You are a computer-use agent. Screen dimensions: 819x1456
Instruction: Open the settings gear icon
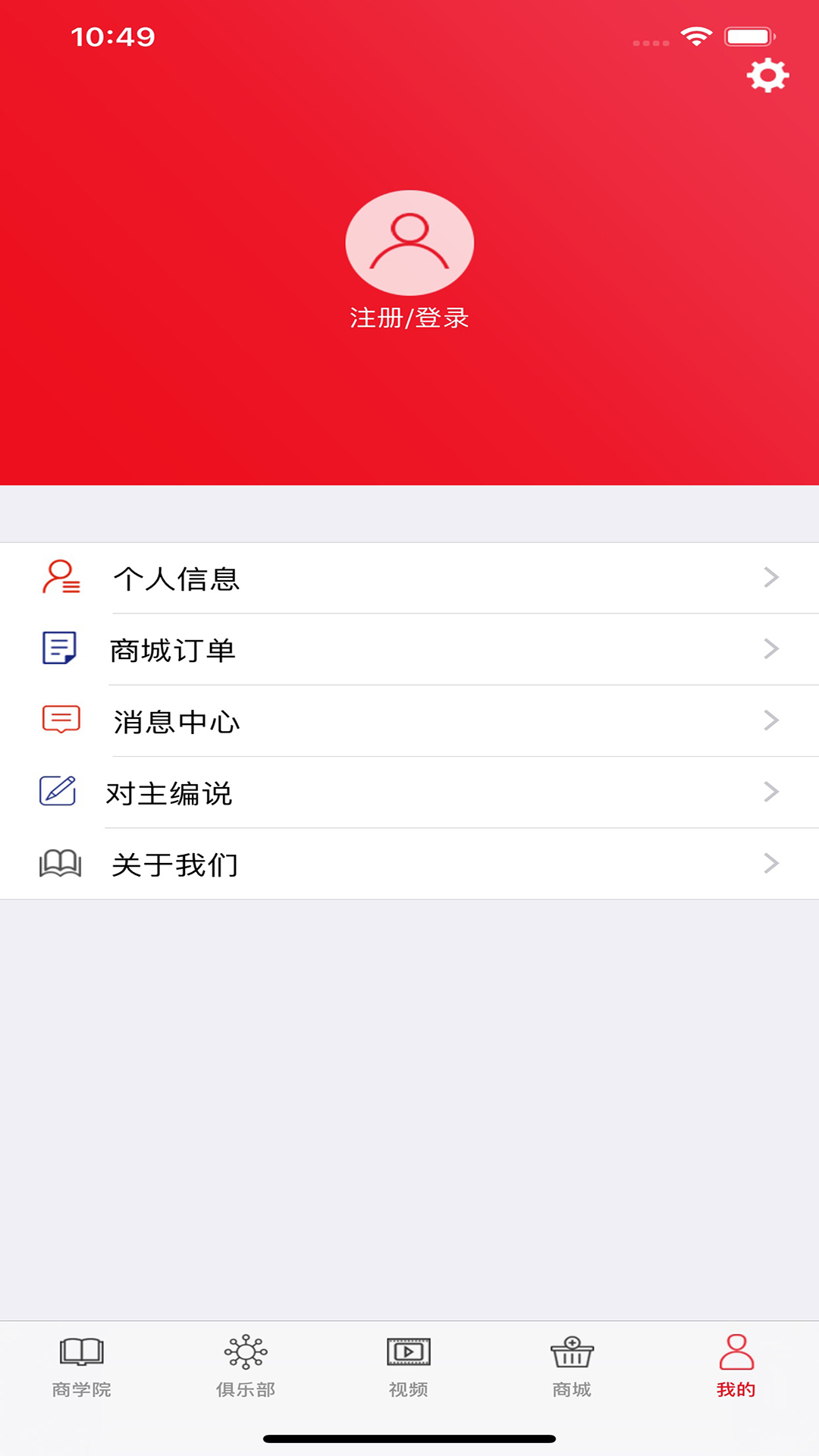(768, 75)
